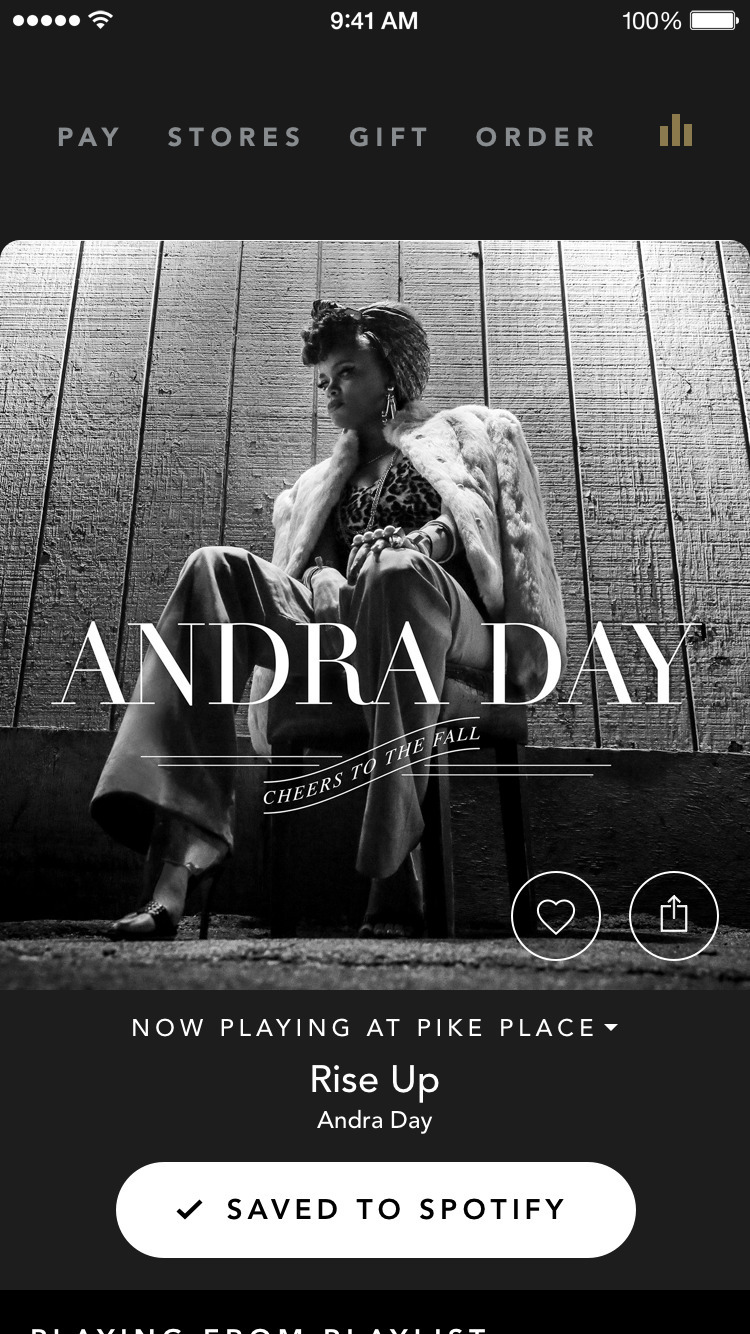Like the song with the heart icon
The image size is (750, 1334).
pos(555,915)
